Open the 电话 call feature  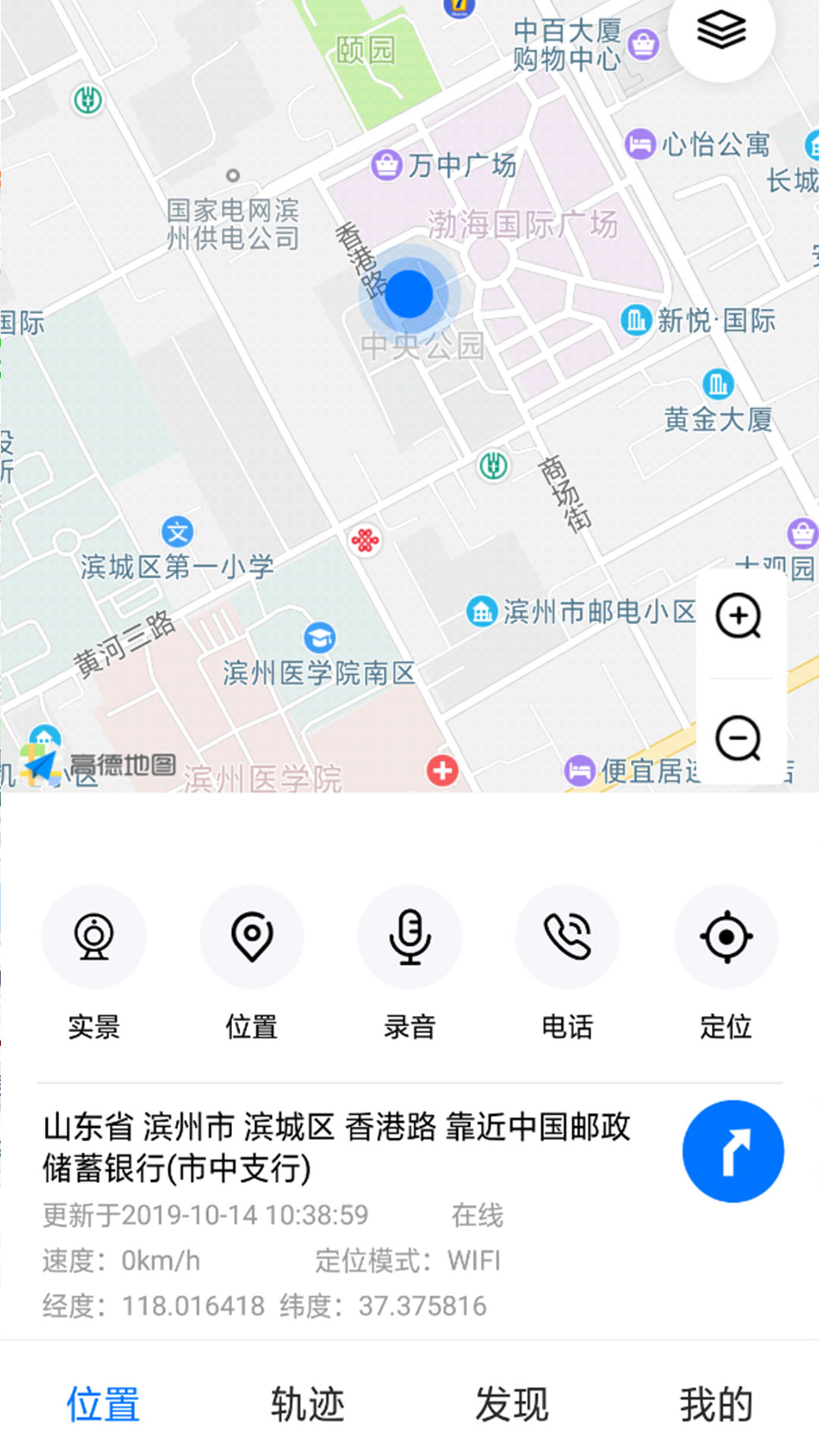(x=567, y=937)
